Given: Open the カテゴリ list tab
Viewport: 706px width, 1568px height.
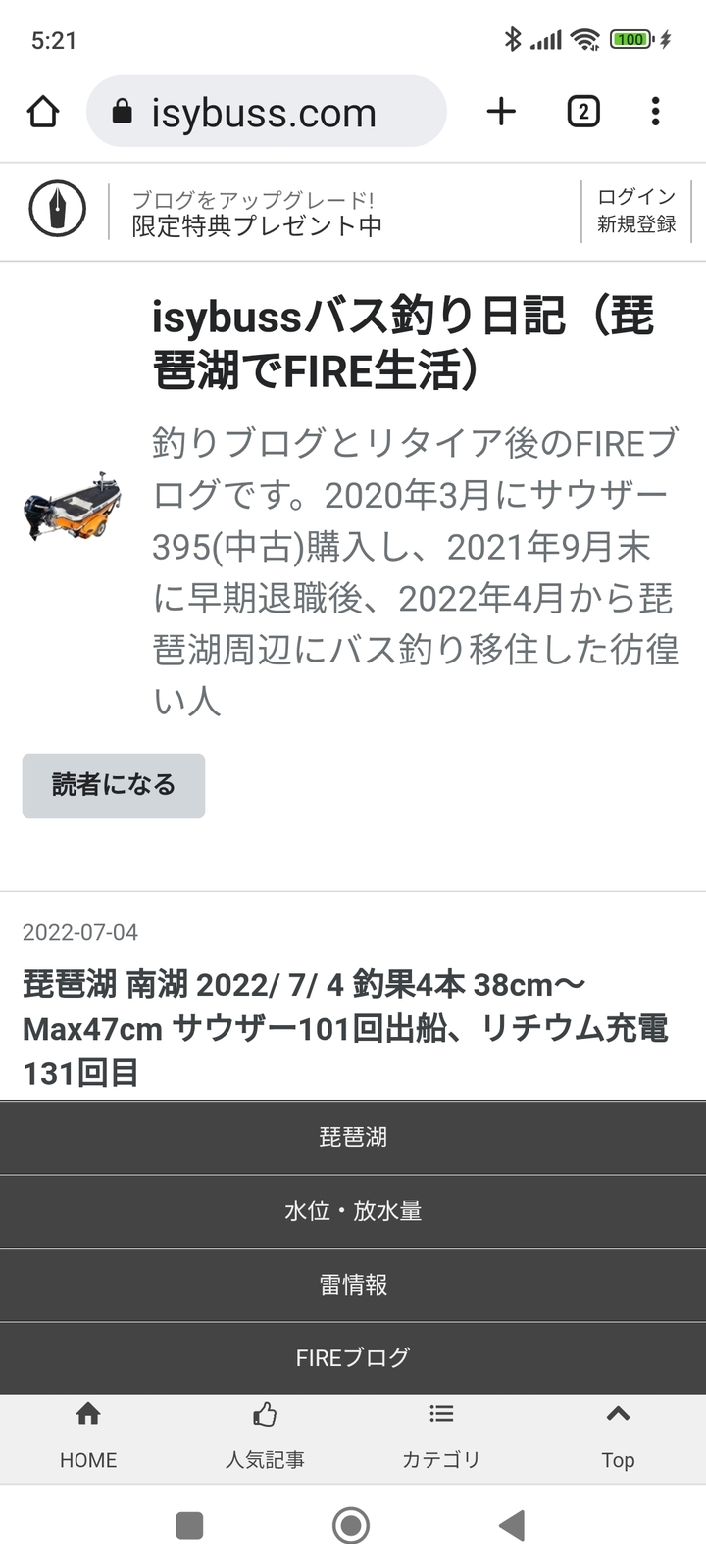Looking at the screenshot, I should [441, 1438].
